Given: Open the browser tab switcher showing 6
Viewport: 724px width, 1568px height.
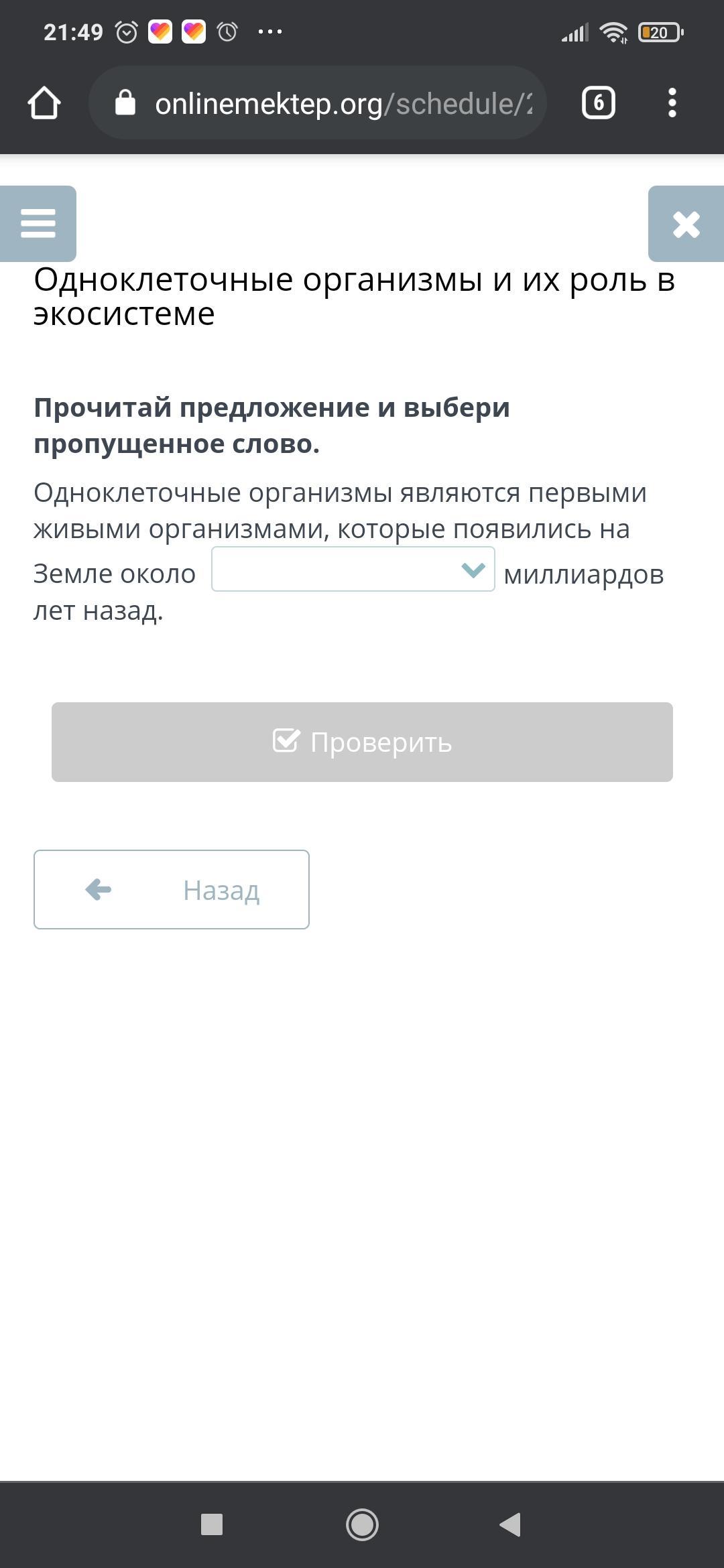Looking at the screenshot, I should (598, 103).
